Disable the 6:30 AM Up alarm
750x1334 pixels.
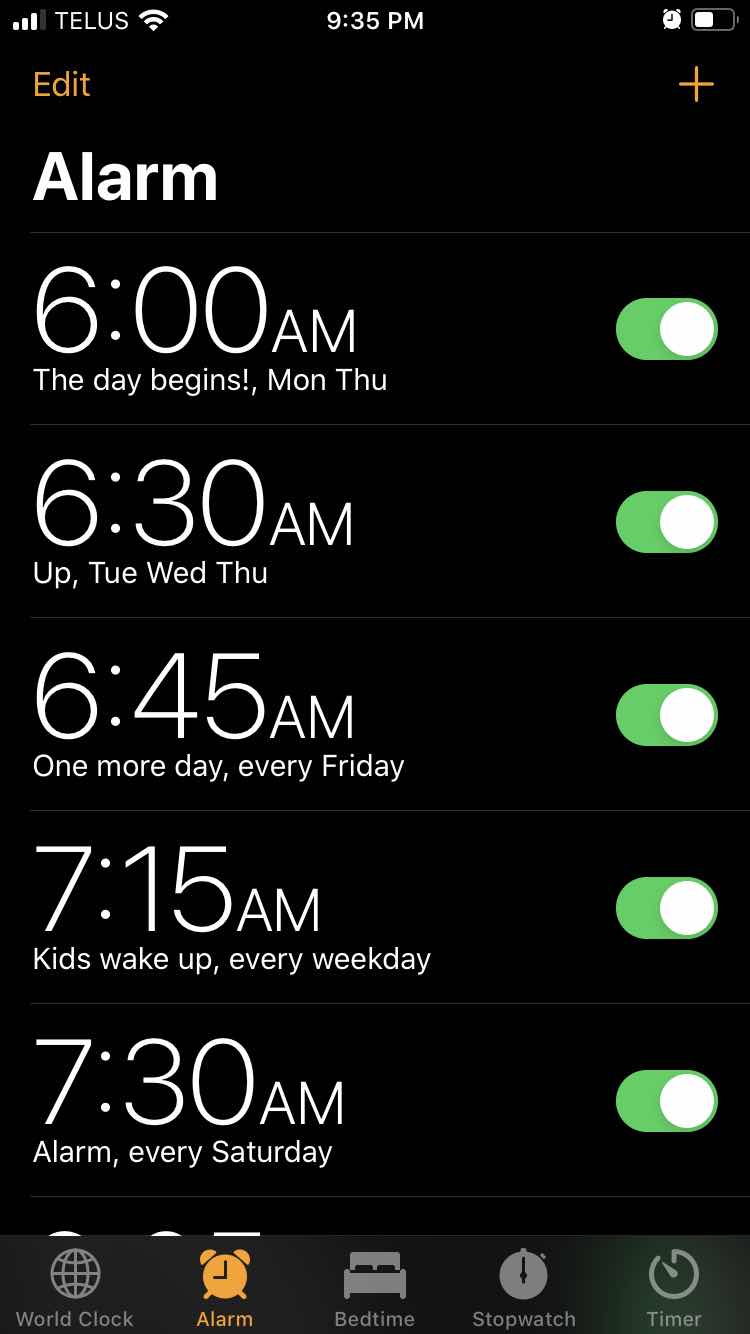(x=666, y=522)
